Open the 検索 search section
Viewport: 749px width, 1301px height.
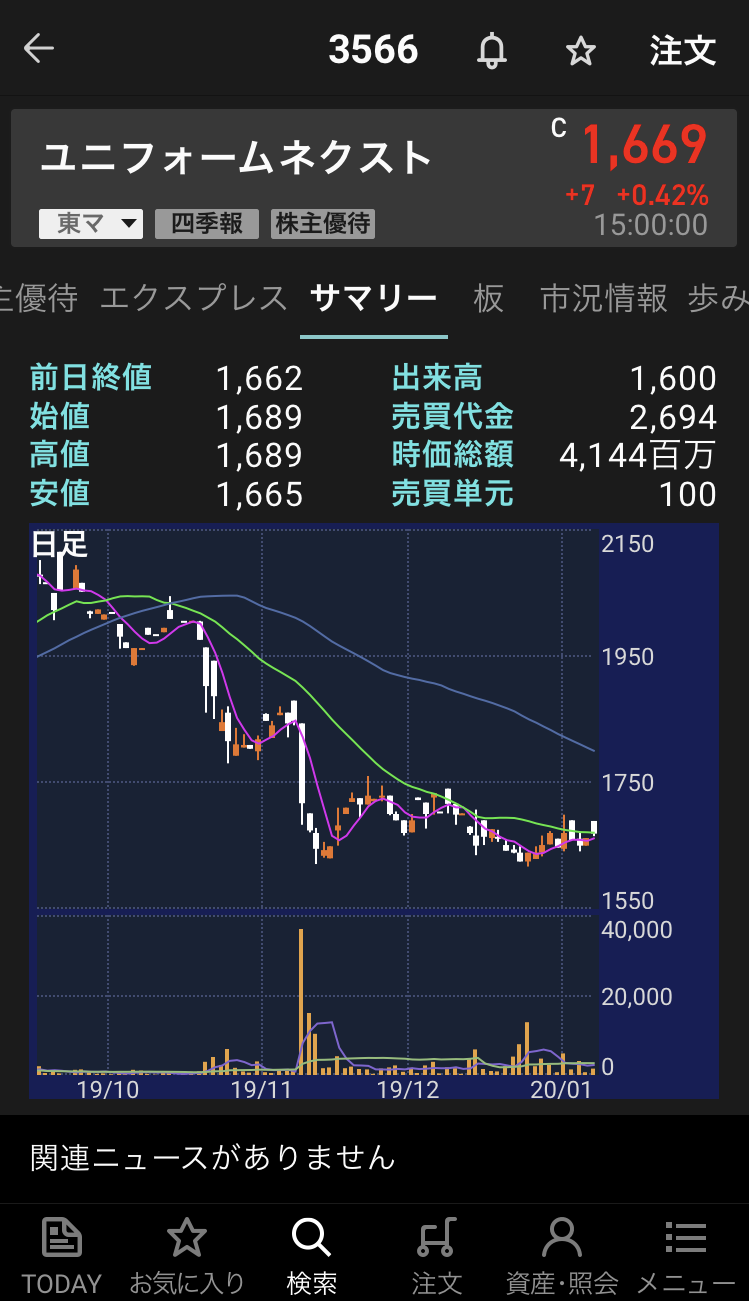coord(311,1254)
